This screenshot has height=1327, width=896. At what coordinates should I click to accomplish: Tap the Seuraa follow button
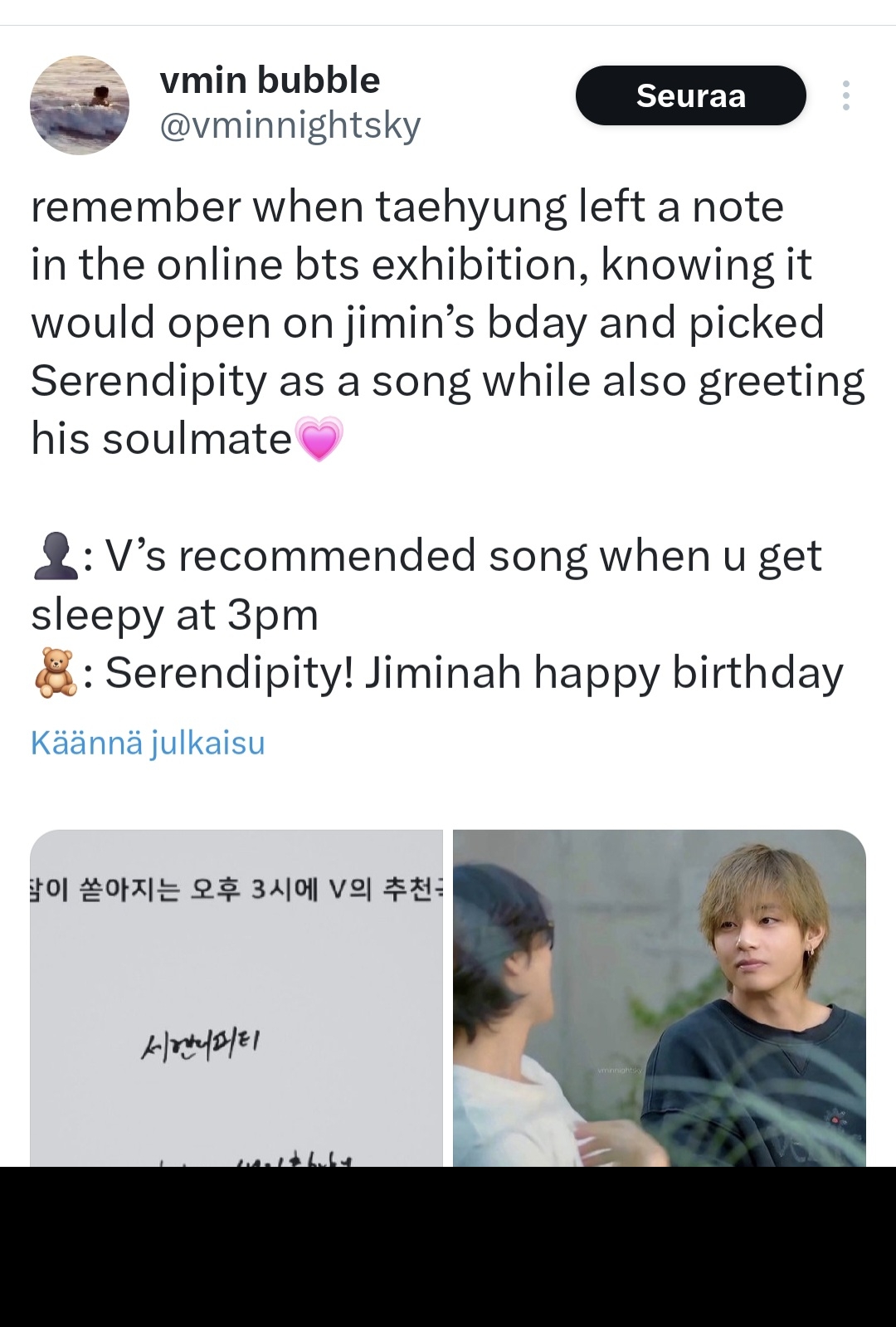click(x=690, y=96)
